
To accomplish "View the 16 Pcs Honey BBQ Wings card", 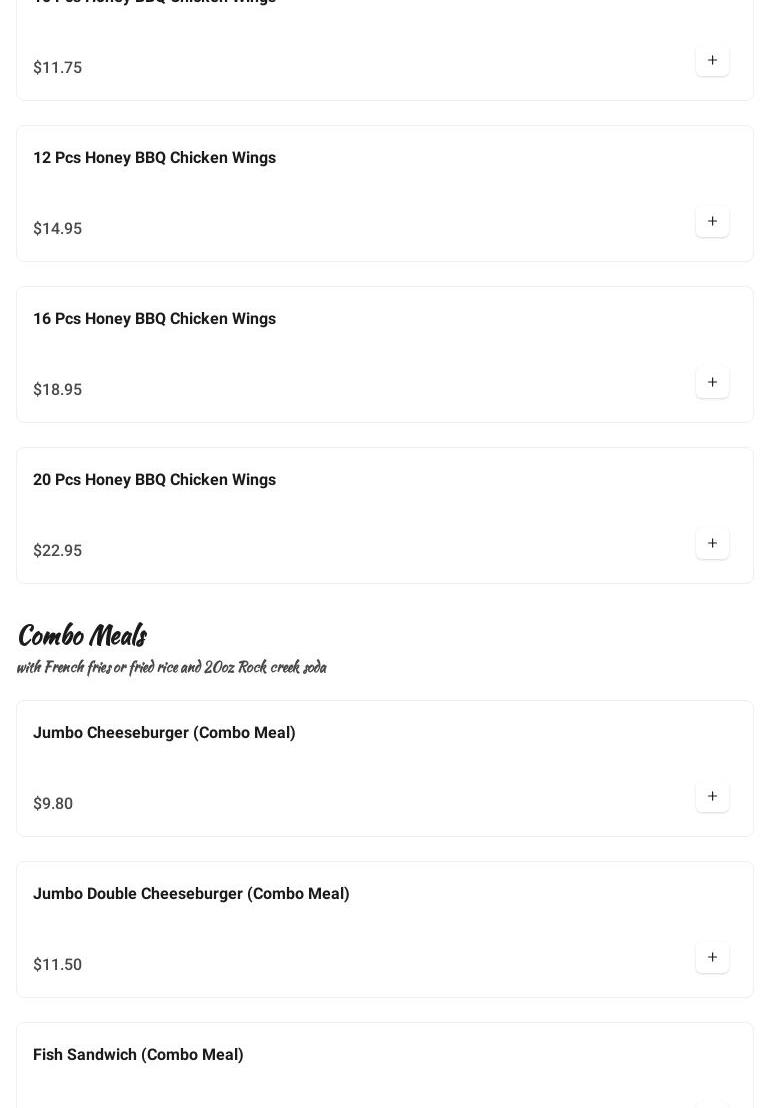I will [x=155, y=319].
